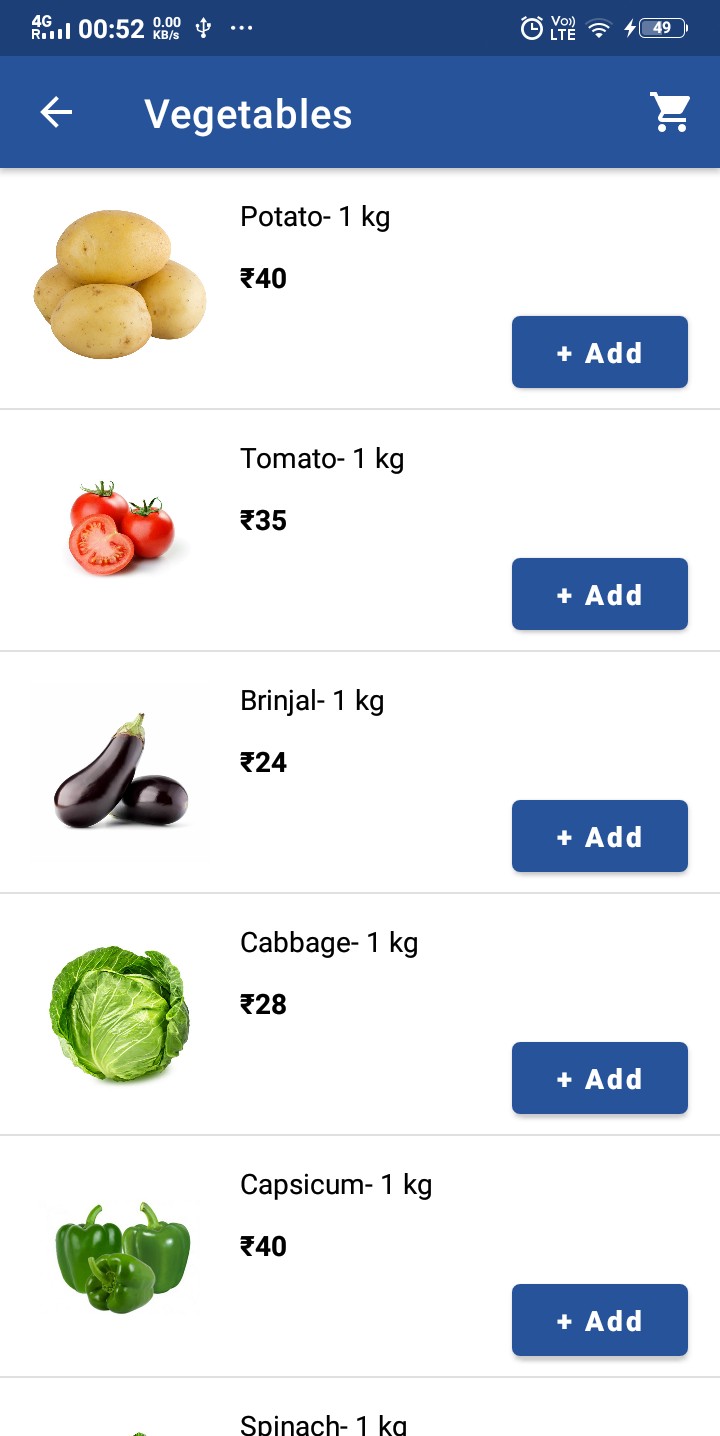Add Potato to the cart
The image size is (720, 1436).
pyautogui.click(x=599, y=352)
